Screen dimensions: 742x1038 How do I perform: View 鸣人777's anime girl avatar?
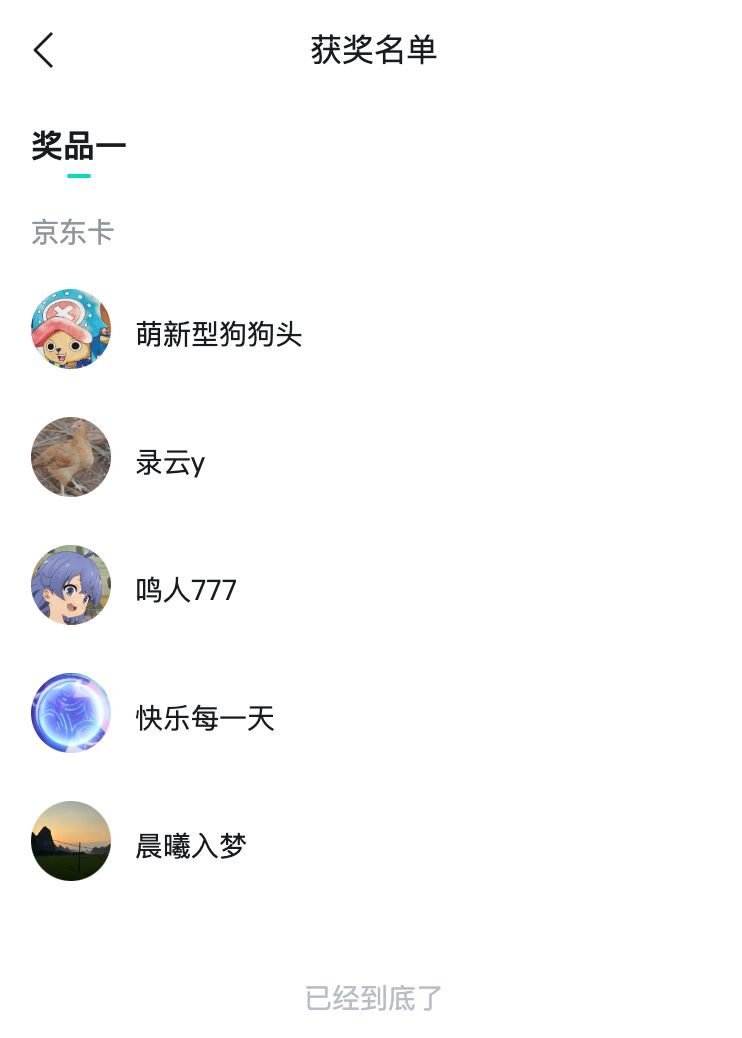pyautogui.click(x=71, y=585)
